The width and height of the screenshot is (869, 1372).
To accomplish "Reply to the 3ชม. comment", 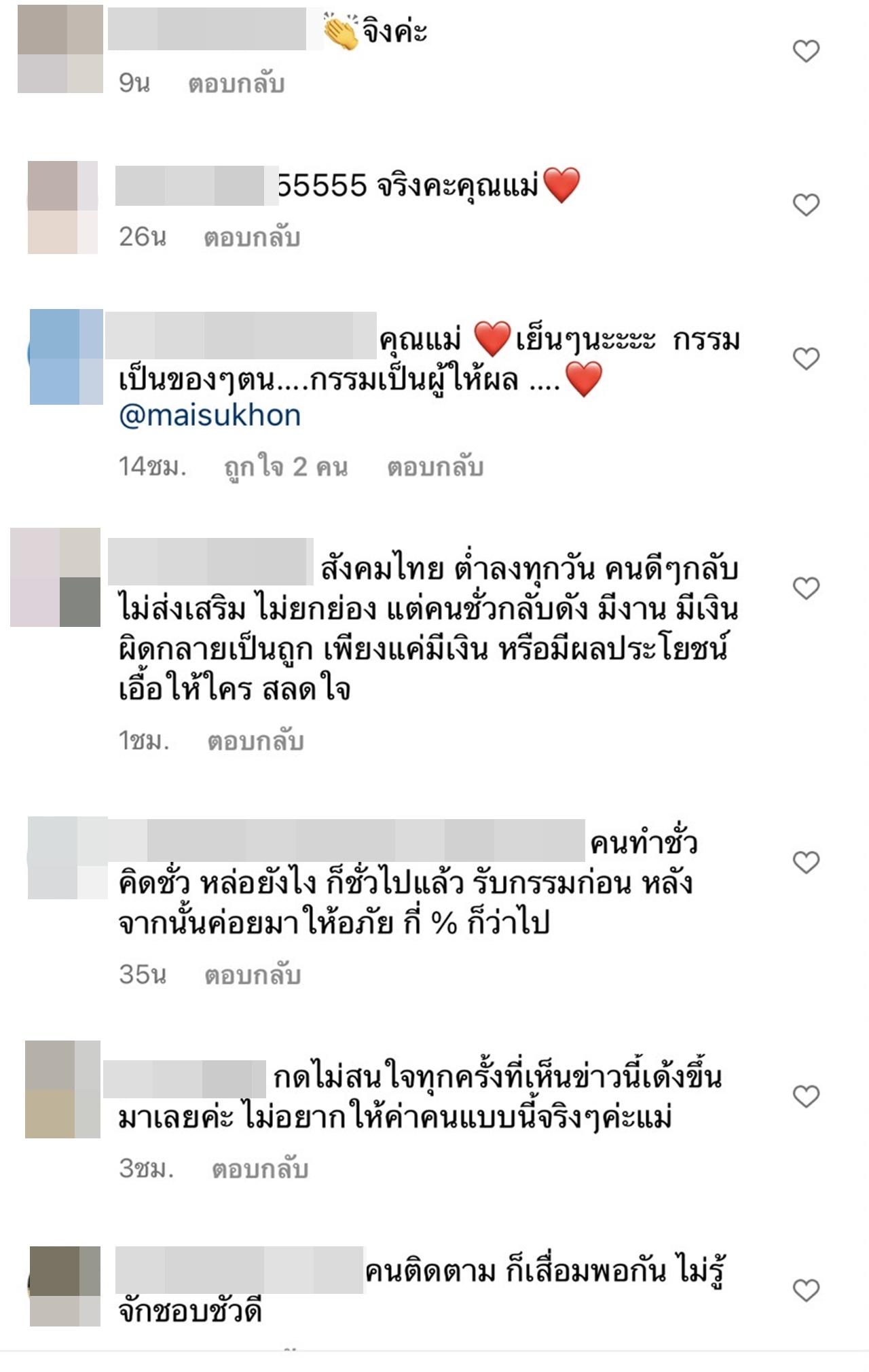I will click(259, 1169).
